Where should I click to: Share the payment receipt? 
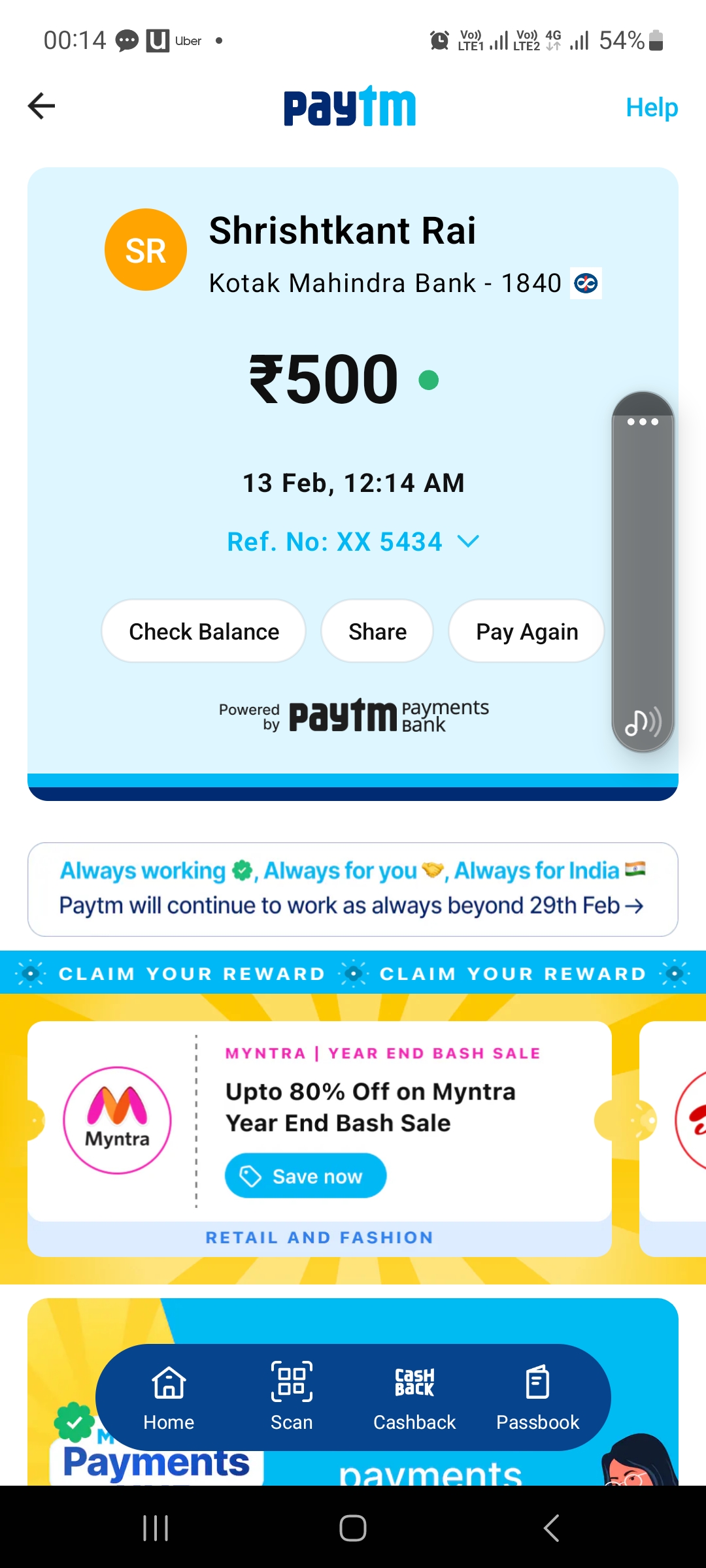(x=377, y=632)
